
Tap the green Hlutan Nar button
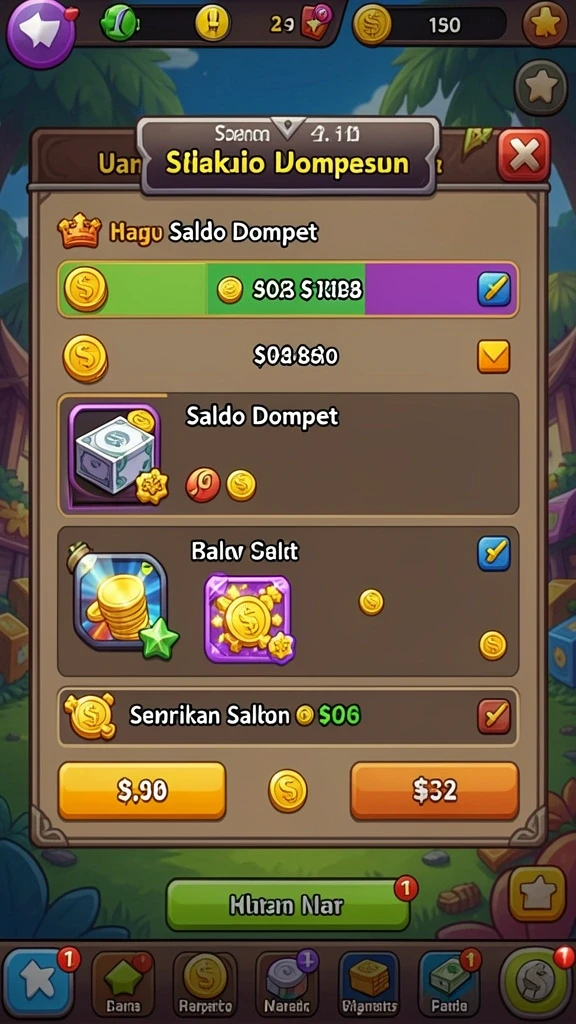click(x=287, y=905)
